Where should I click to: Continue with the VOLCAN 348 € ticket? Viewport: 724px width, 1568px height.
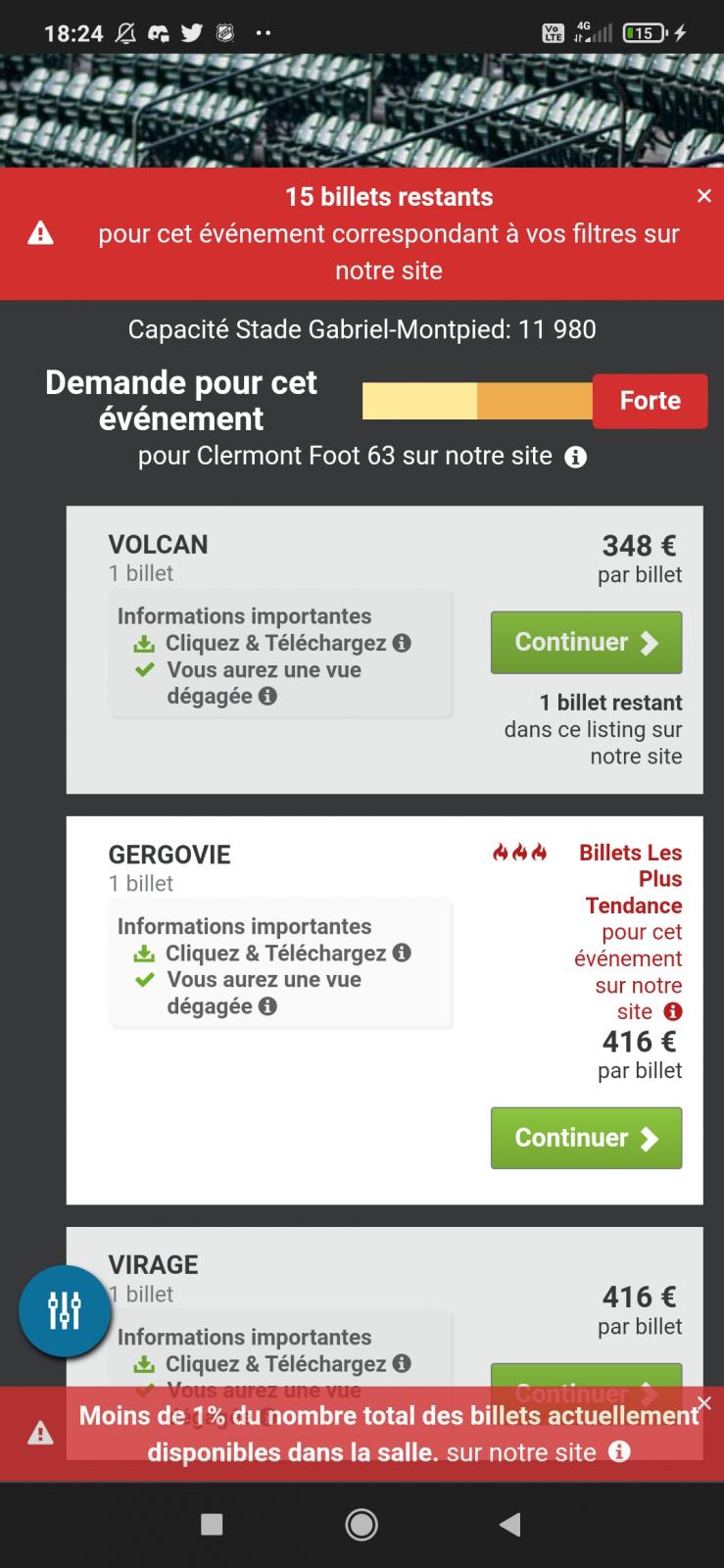[x=586, y=643]
